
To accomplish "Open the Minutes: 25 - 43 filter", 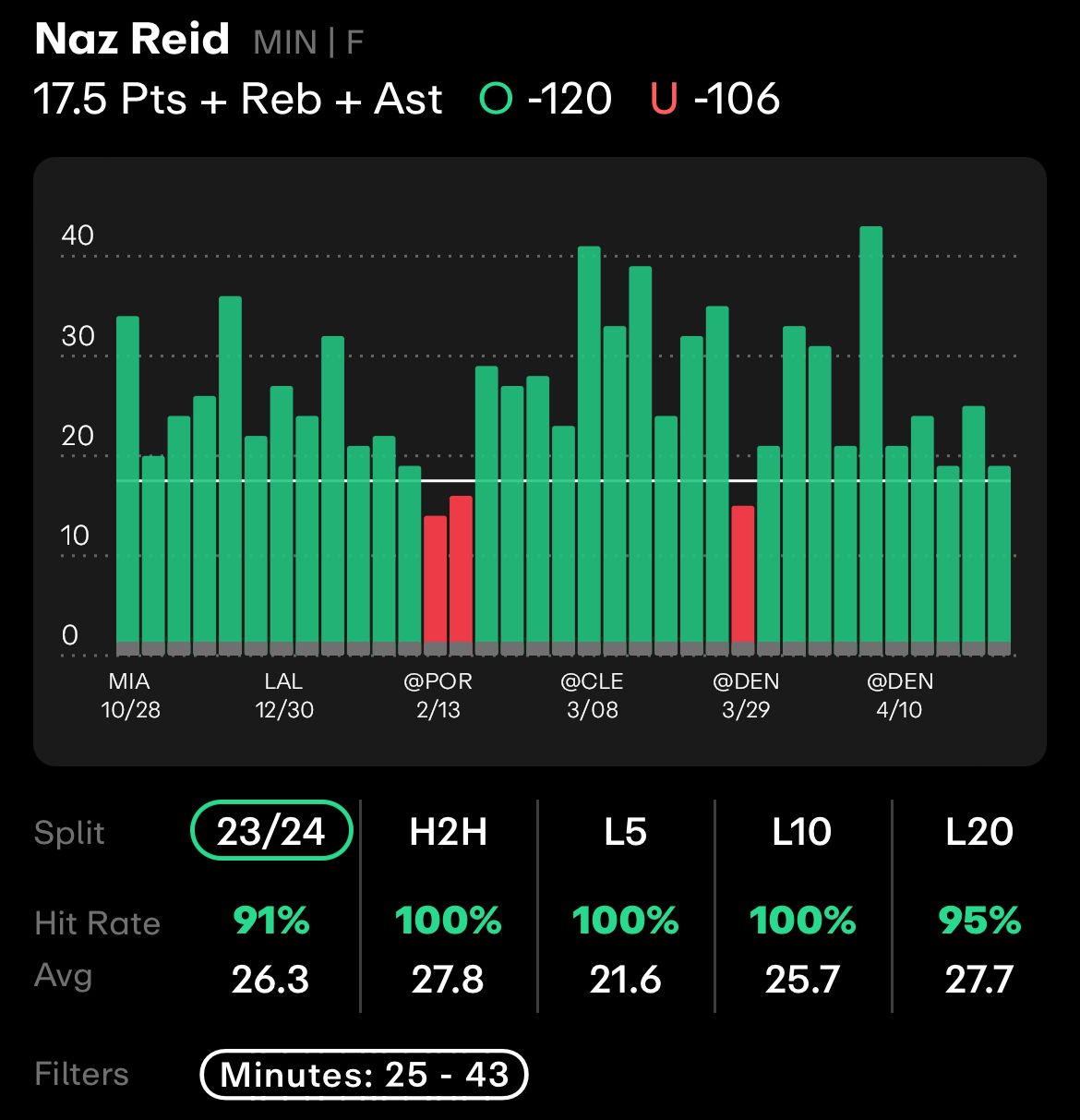I will 365,1074.
